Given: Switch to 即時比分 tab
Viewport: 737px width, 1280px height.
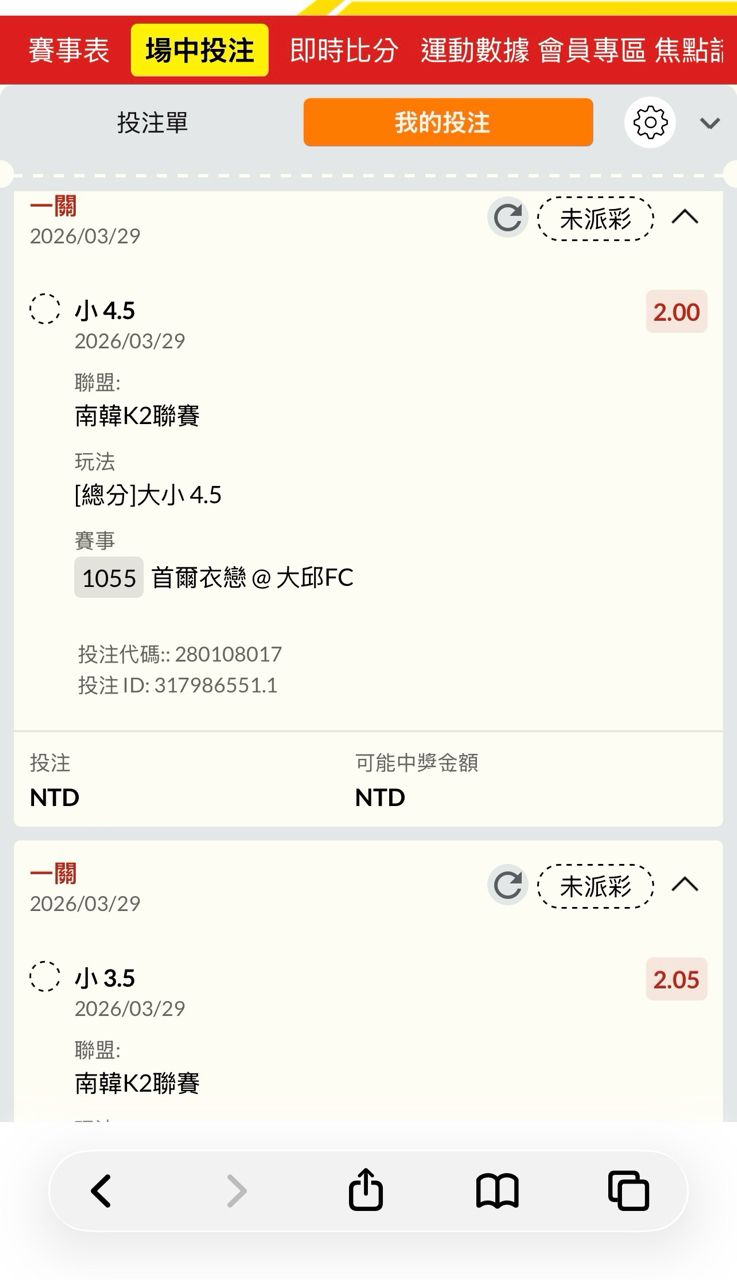Looking at the screenshot, I should coord(343,51).
